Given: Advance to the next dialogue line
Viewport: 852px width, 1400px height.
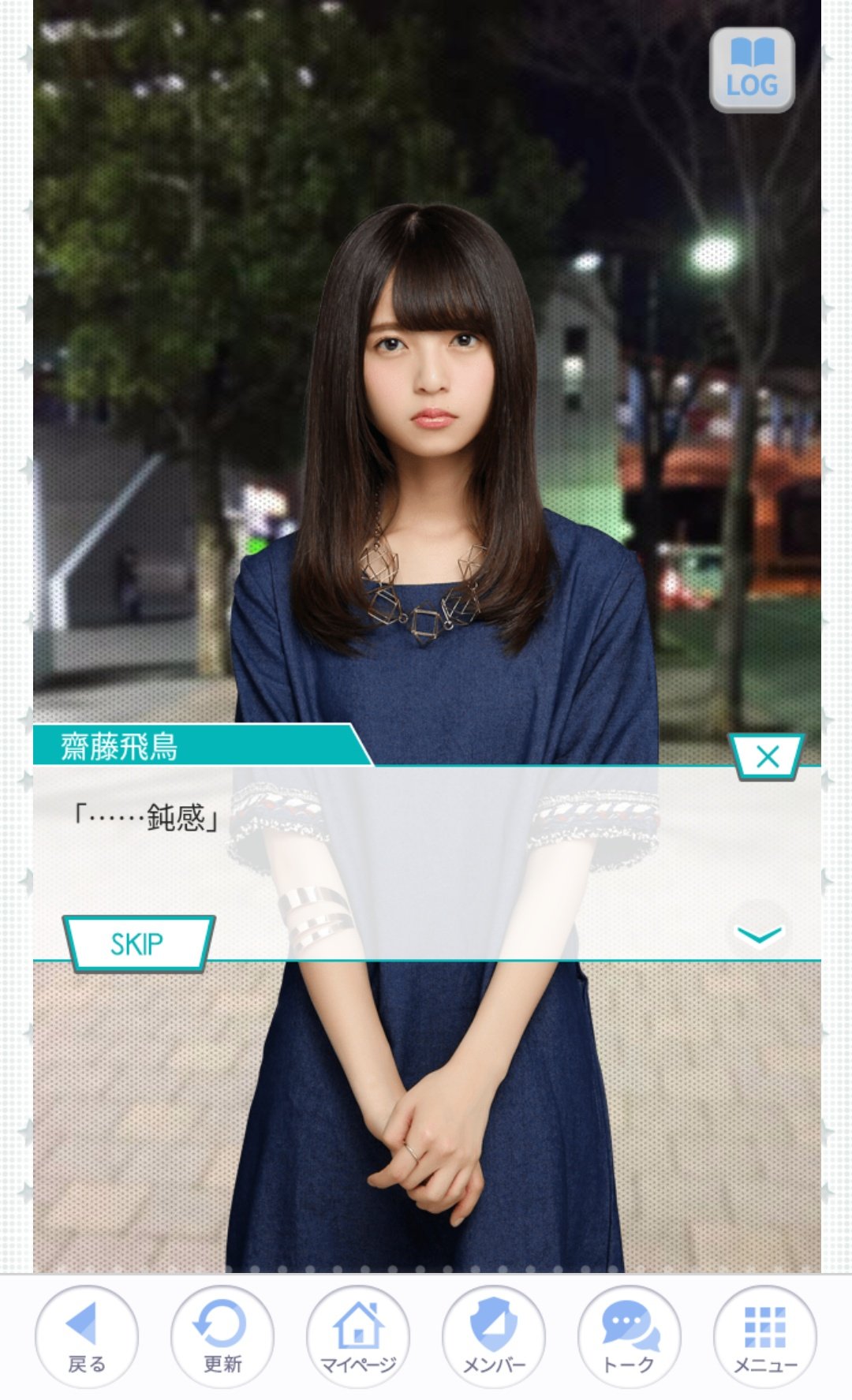Looking at the screenshot, I should tap(758, 935).
